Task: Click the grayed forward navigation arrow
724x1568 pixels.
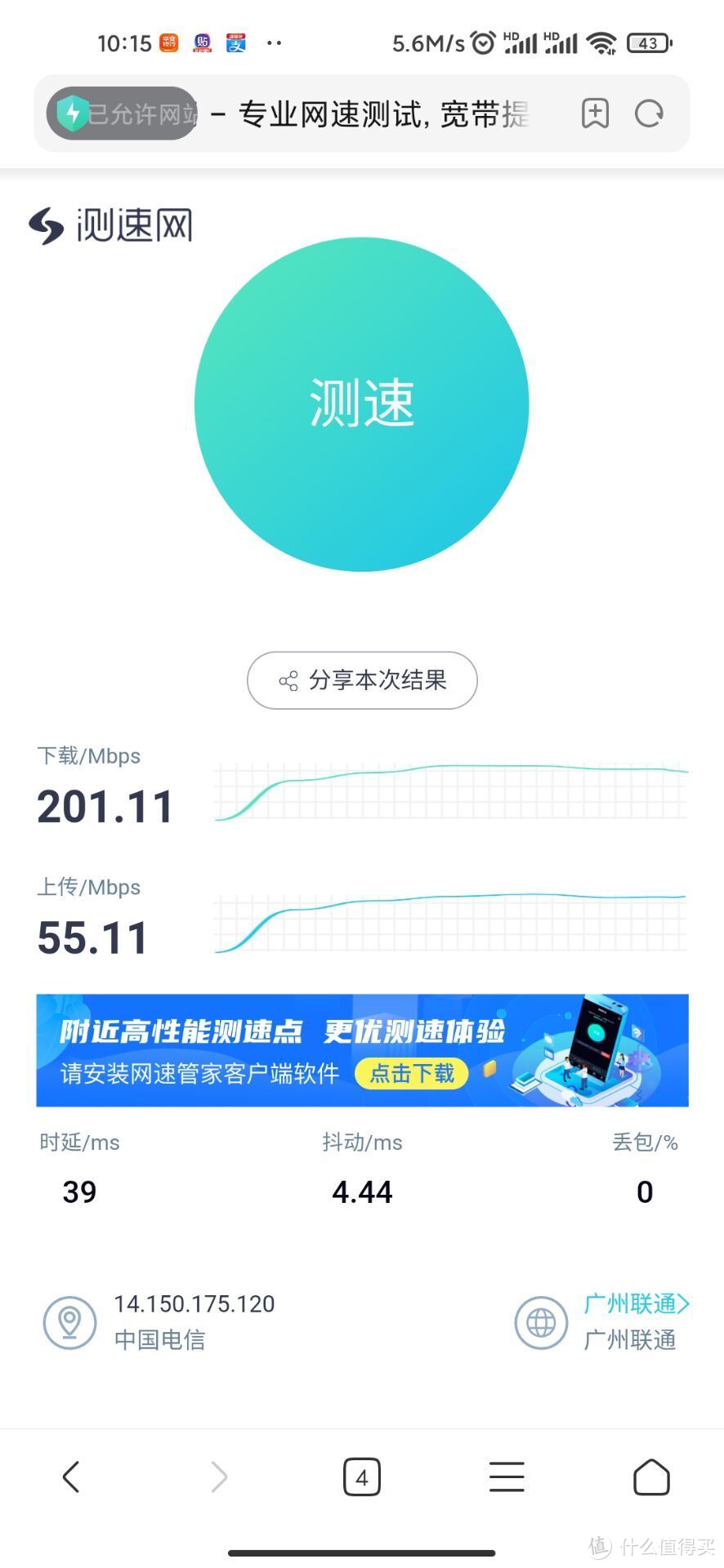Action: [x=217, y=1476]
